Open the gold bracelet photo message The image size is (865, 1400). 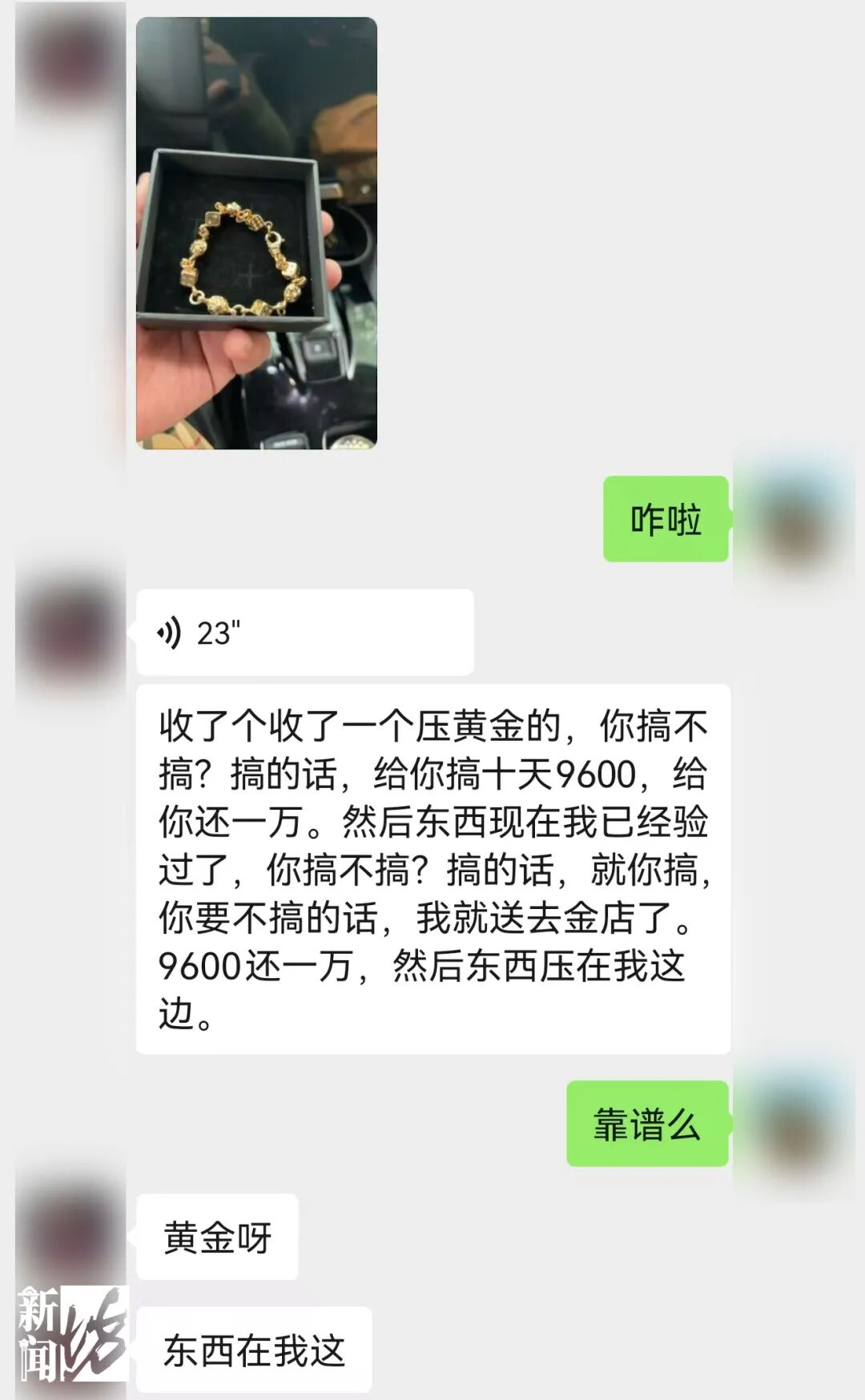(x=256, y=232)
